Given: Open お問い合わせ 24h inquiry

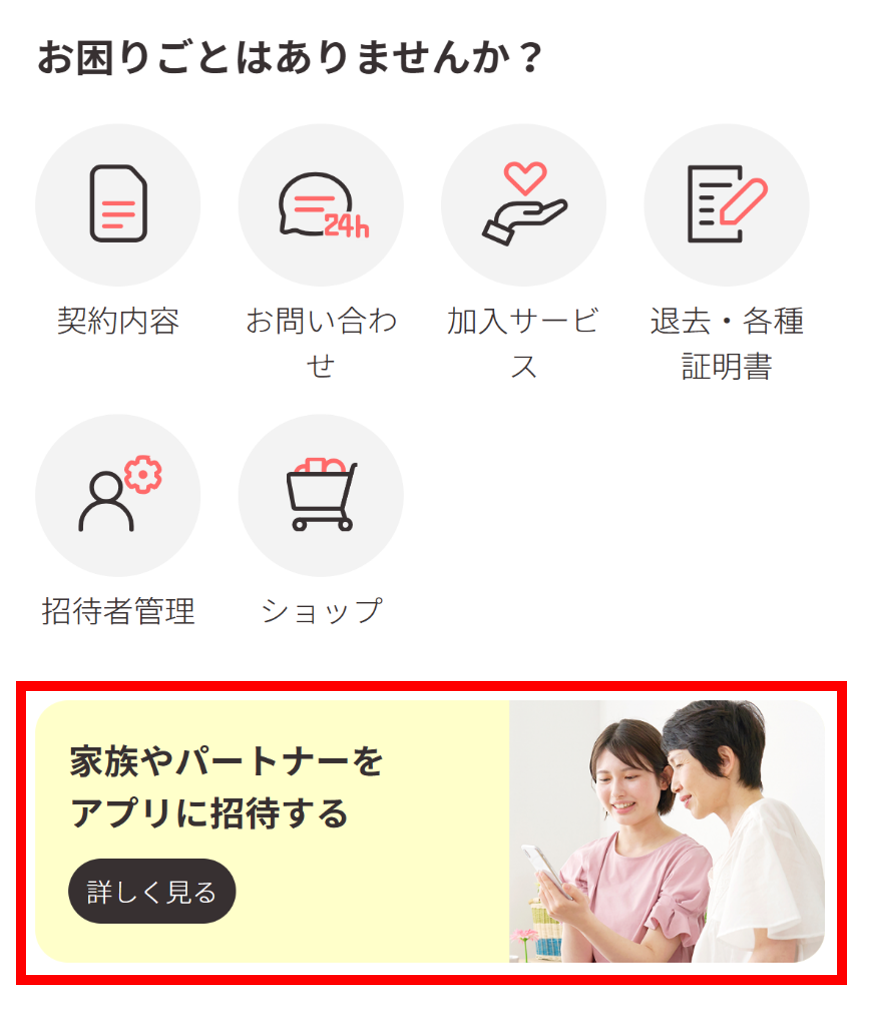Looking at the screenshot, I should coord(321,205).
